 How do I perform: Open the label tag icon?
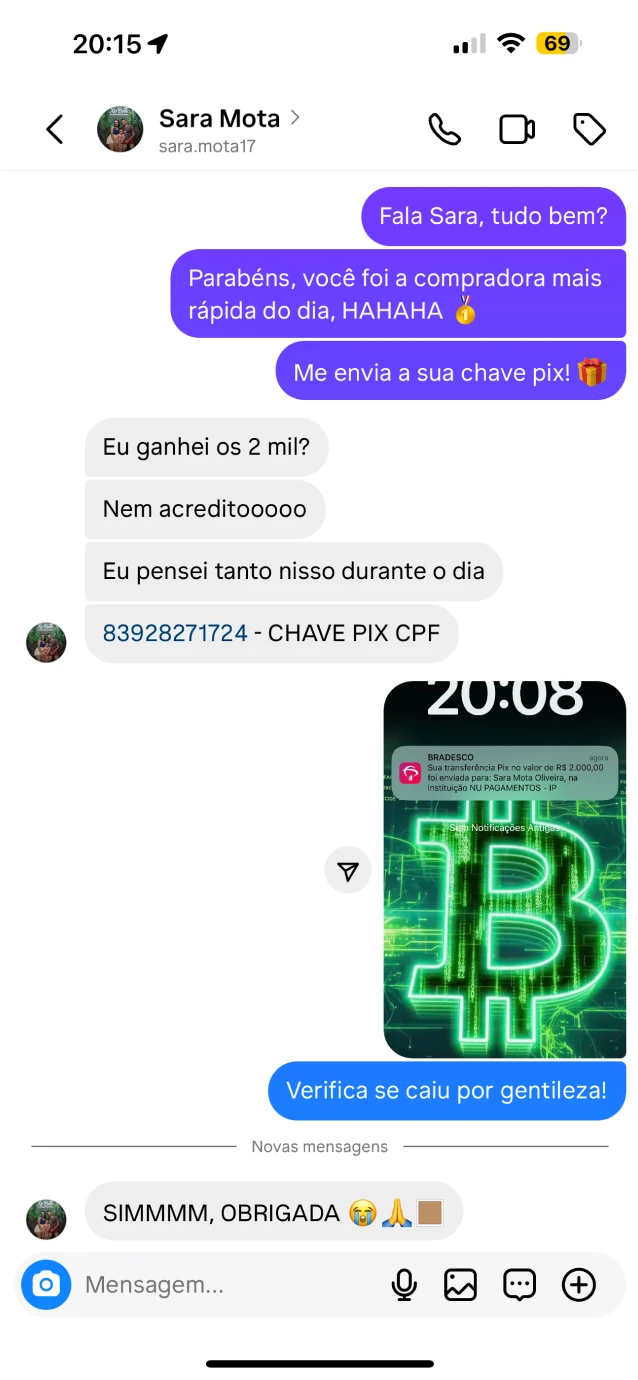point(589,129)
